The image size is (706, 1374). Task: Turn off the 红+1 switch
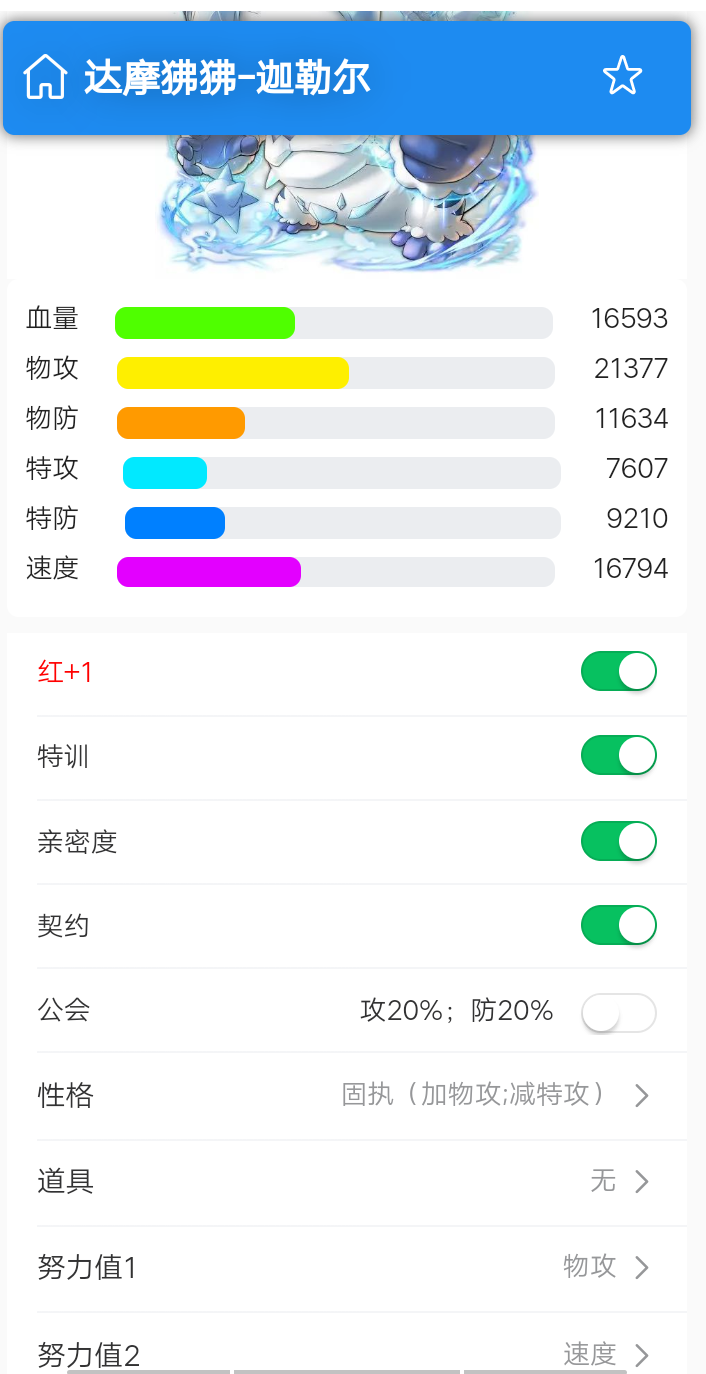(618, 671)
